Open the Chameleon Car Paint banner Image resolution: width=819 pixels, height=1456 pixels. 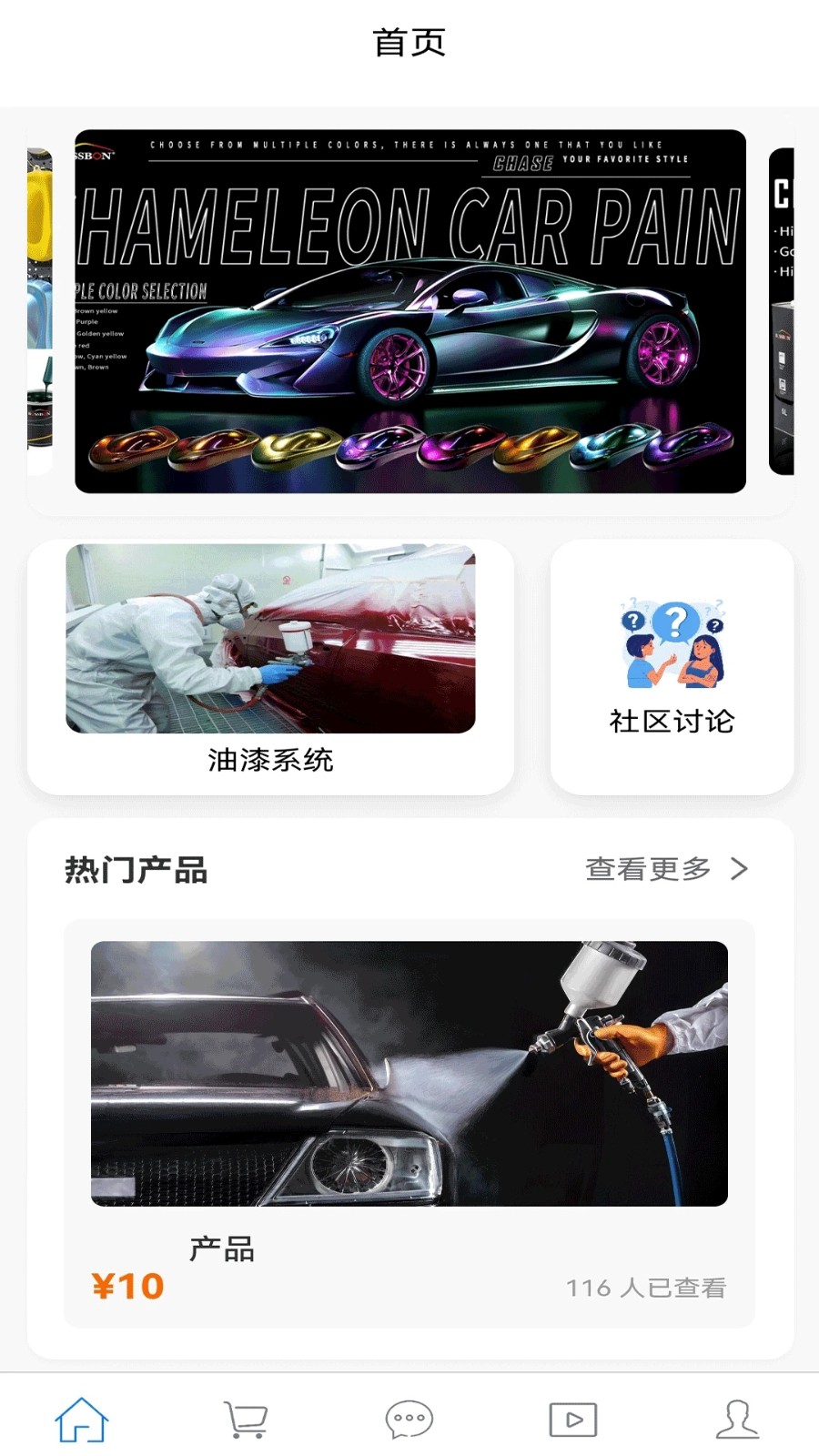(x=409, y=311)
